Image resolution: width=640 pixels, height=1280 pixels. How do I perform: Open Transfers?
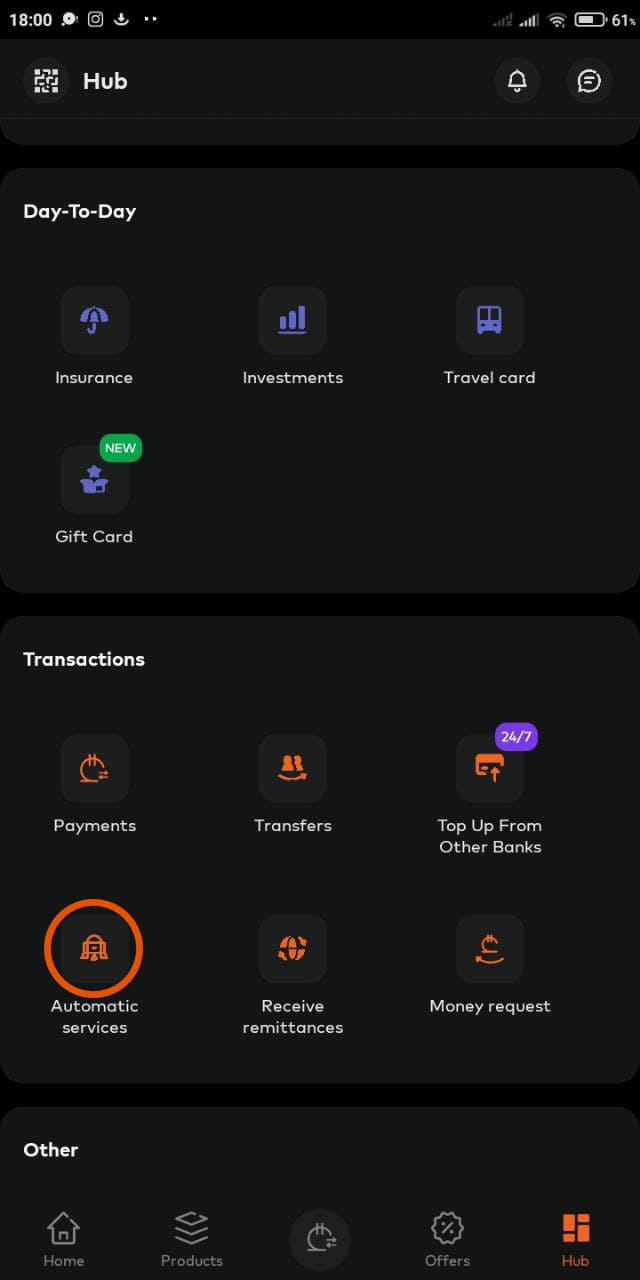pyautogui.click(x=292, y=770)
